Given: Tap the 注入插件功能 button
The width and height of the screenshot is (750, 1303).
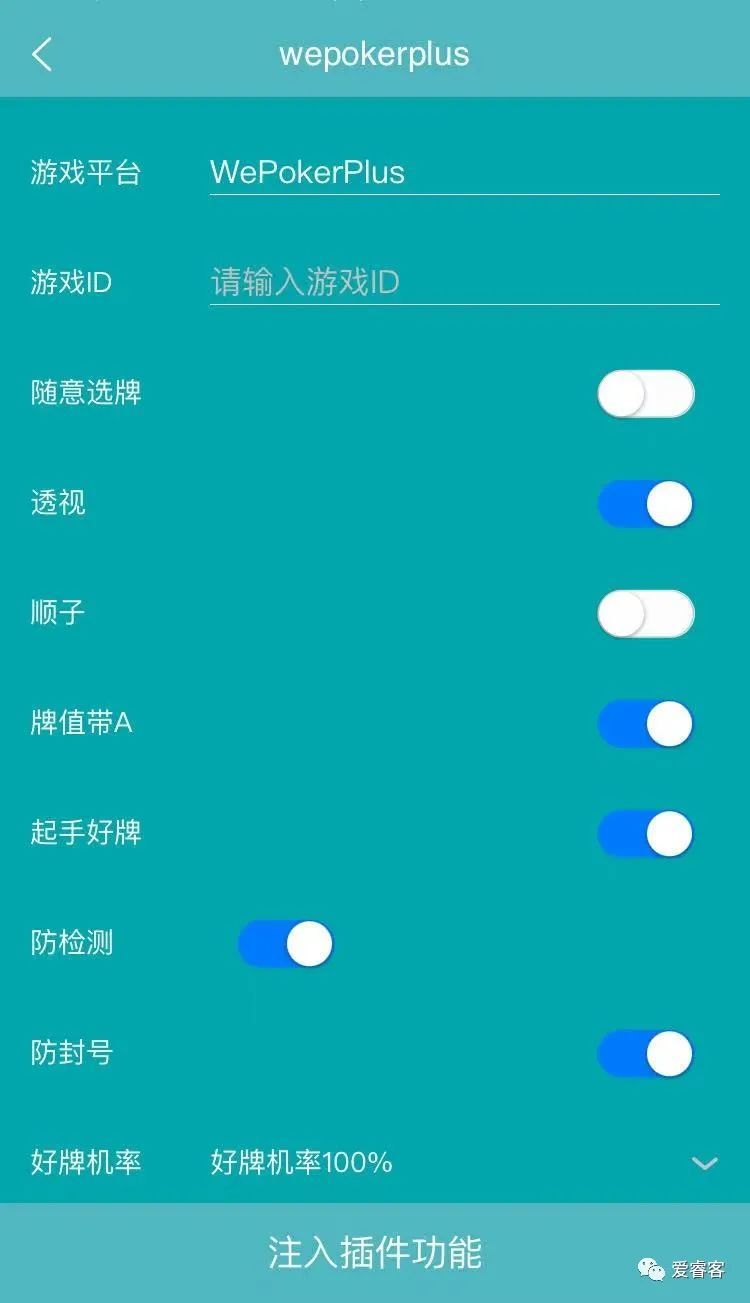Looking at the screenshot, I should pos(375,1253).
